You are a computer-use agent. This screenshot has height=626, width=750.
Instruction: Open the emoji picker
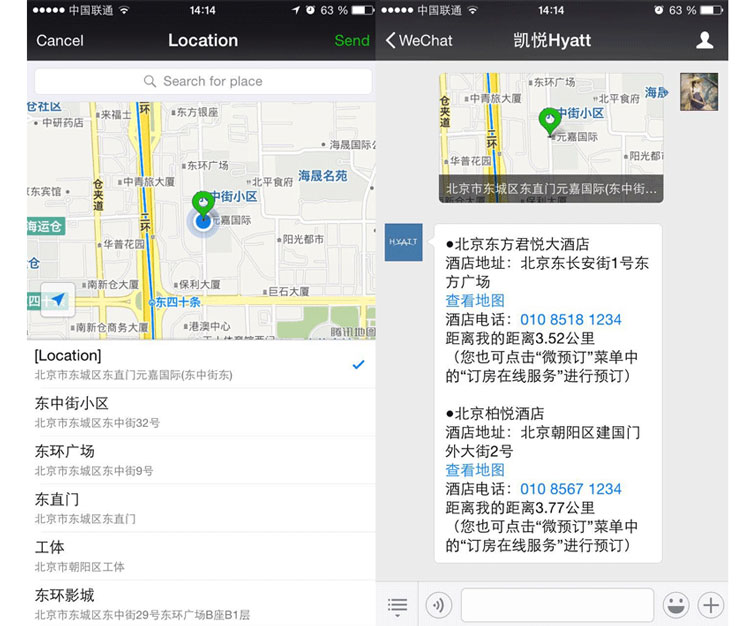677,605
